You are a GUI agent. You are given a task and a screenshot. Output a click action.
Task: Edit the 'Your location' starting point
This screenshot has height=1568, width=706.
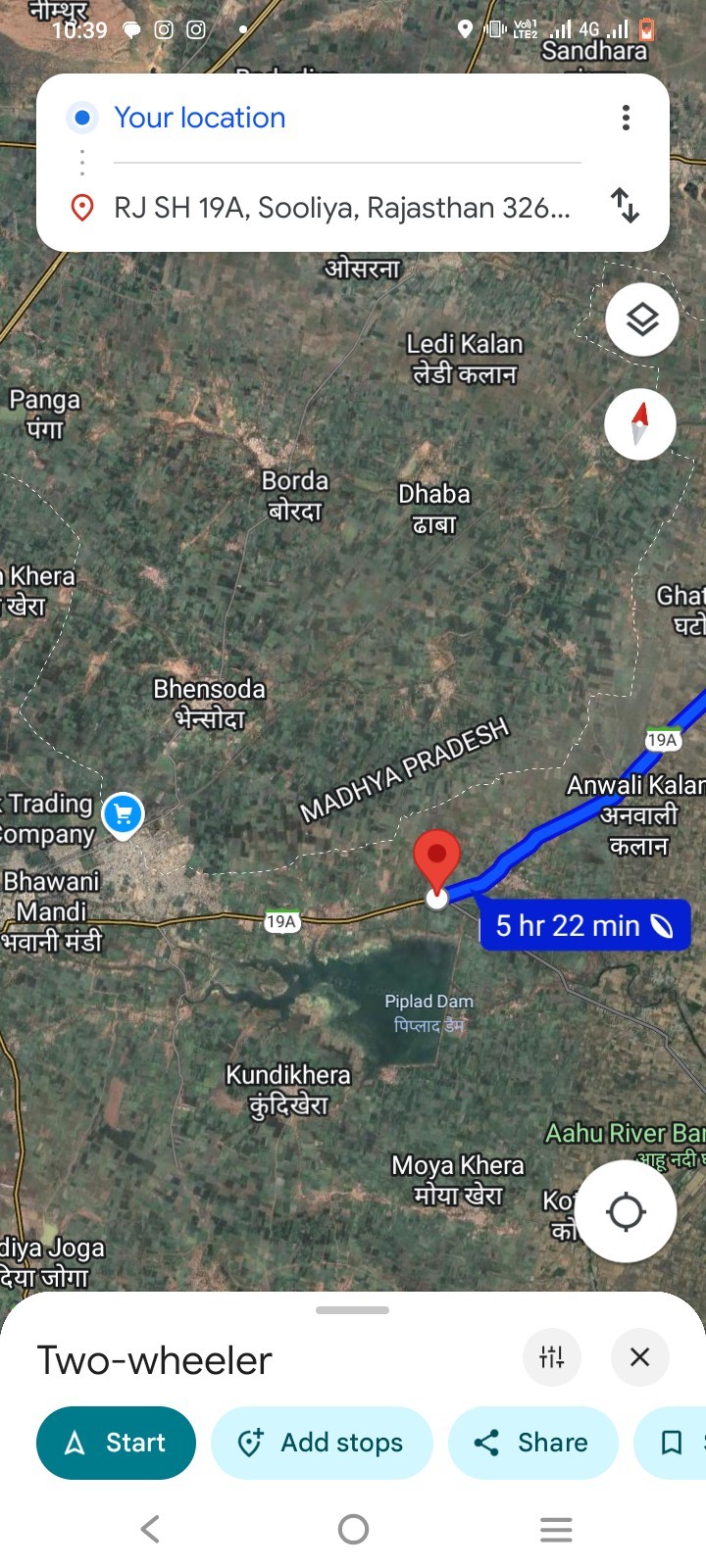[200, 118]
